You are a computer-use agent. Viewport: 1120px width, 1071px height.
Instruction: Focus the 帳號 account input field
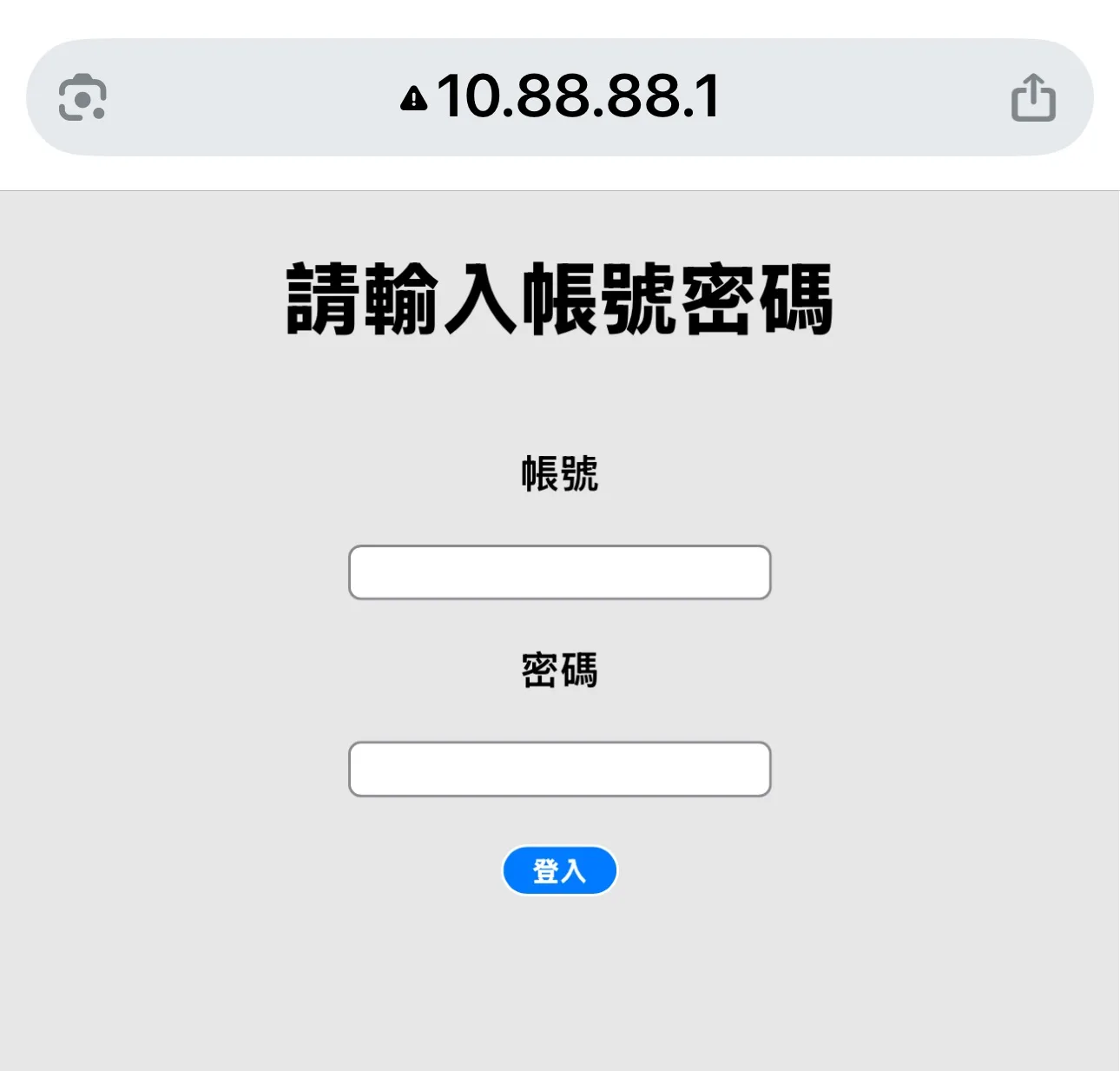point(559,572)
